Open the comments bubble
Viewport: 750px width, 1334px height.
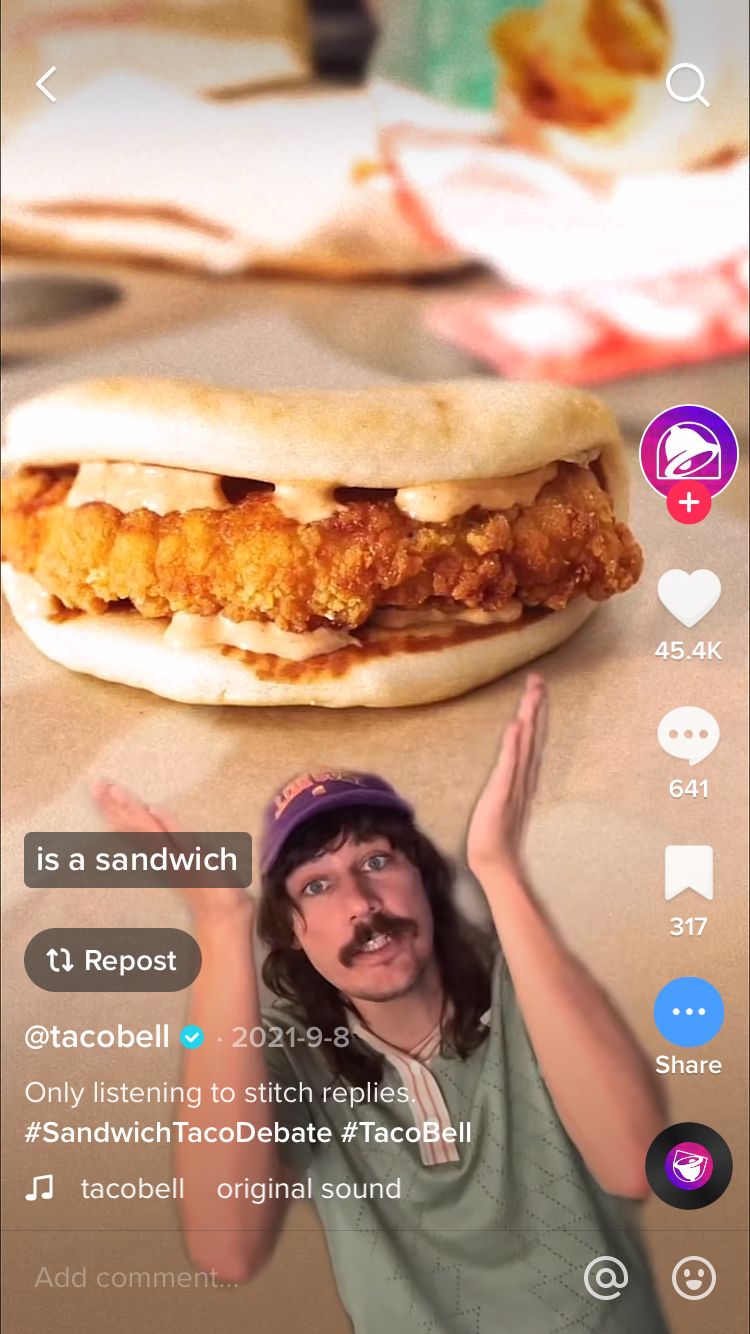(x=688, y=737)
